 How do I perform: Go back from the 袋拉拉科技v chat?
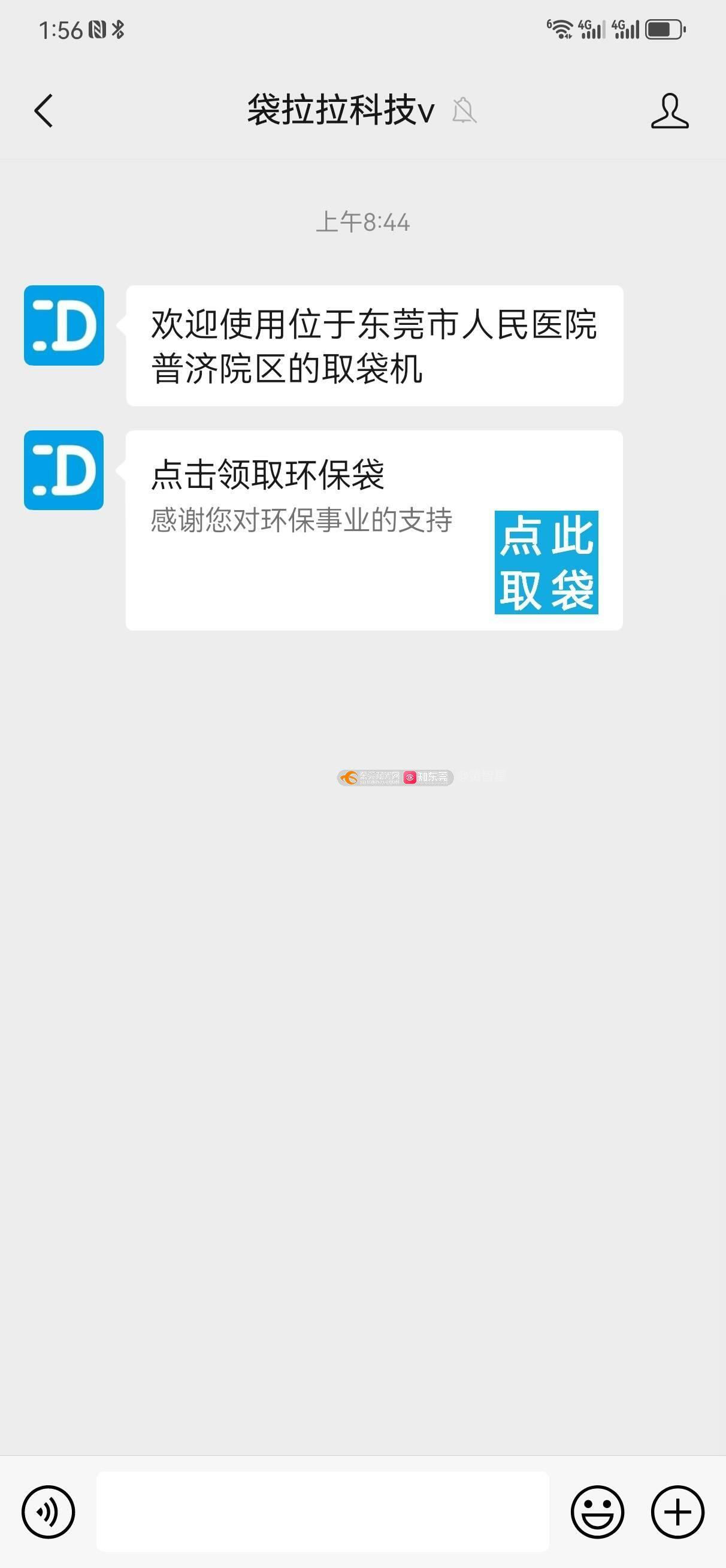click(44, 111)
